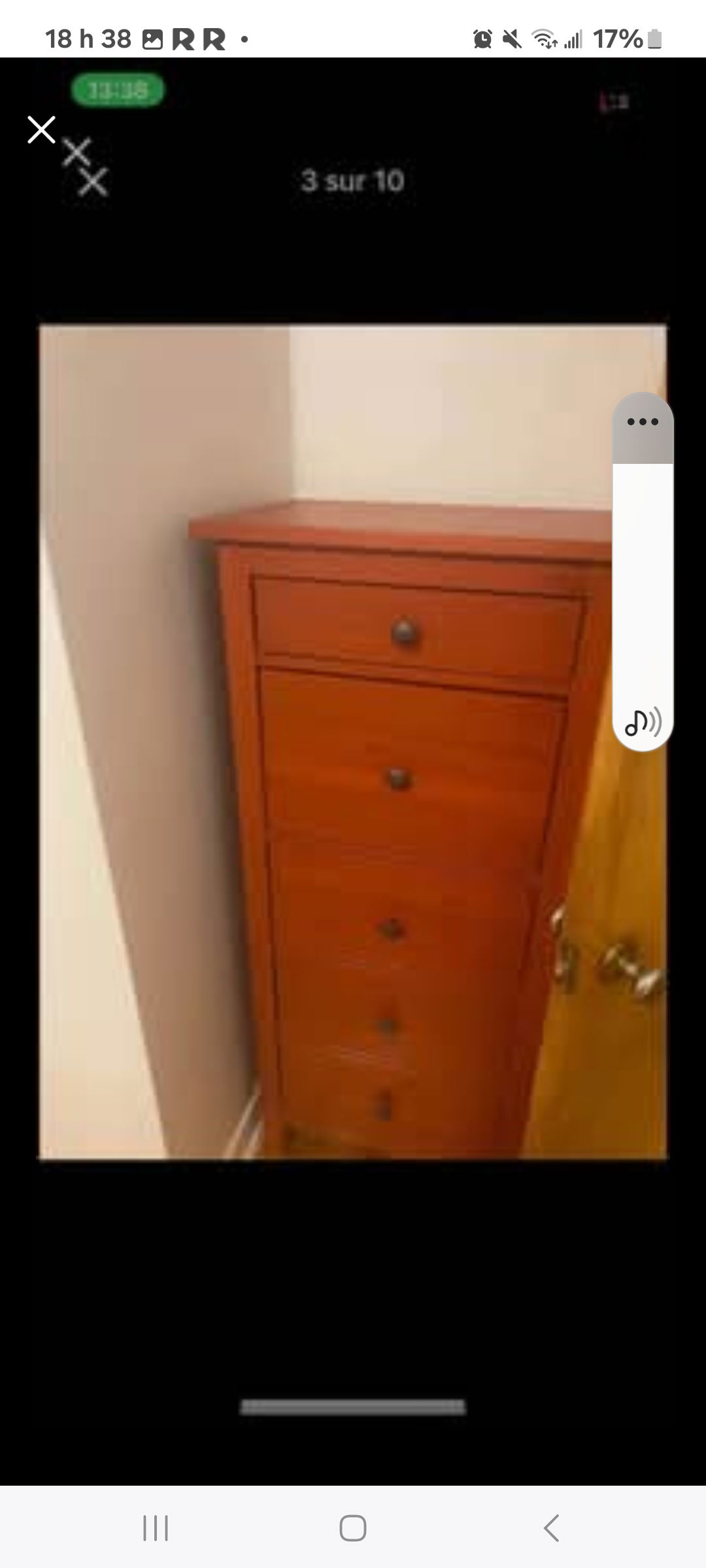Tap the muted sound icon in status bar
Viewport: 706px width, 1568px height.
tap(514, 41)
